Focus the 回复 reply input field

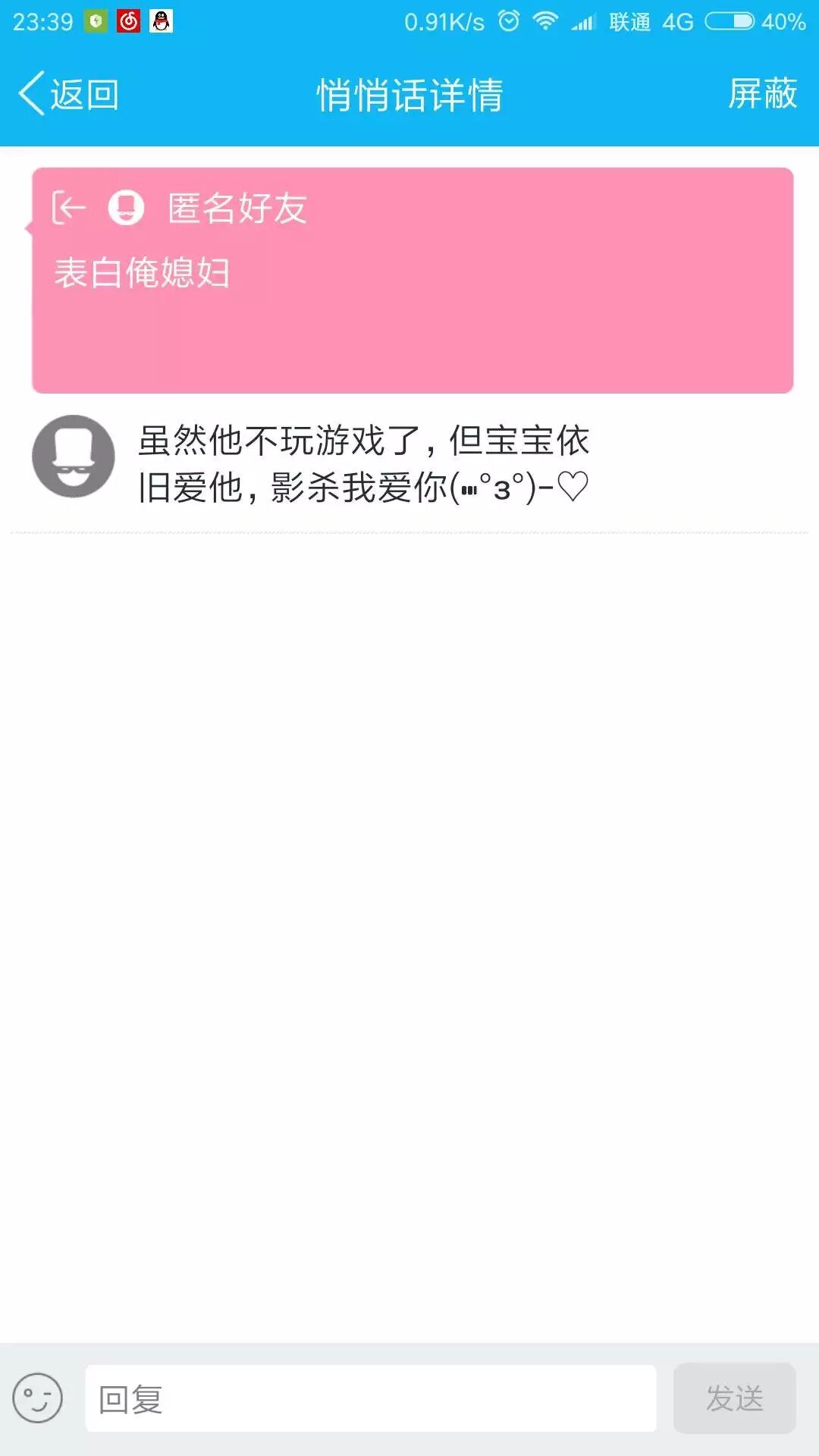[371, 1398]
